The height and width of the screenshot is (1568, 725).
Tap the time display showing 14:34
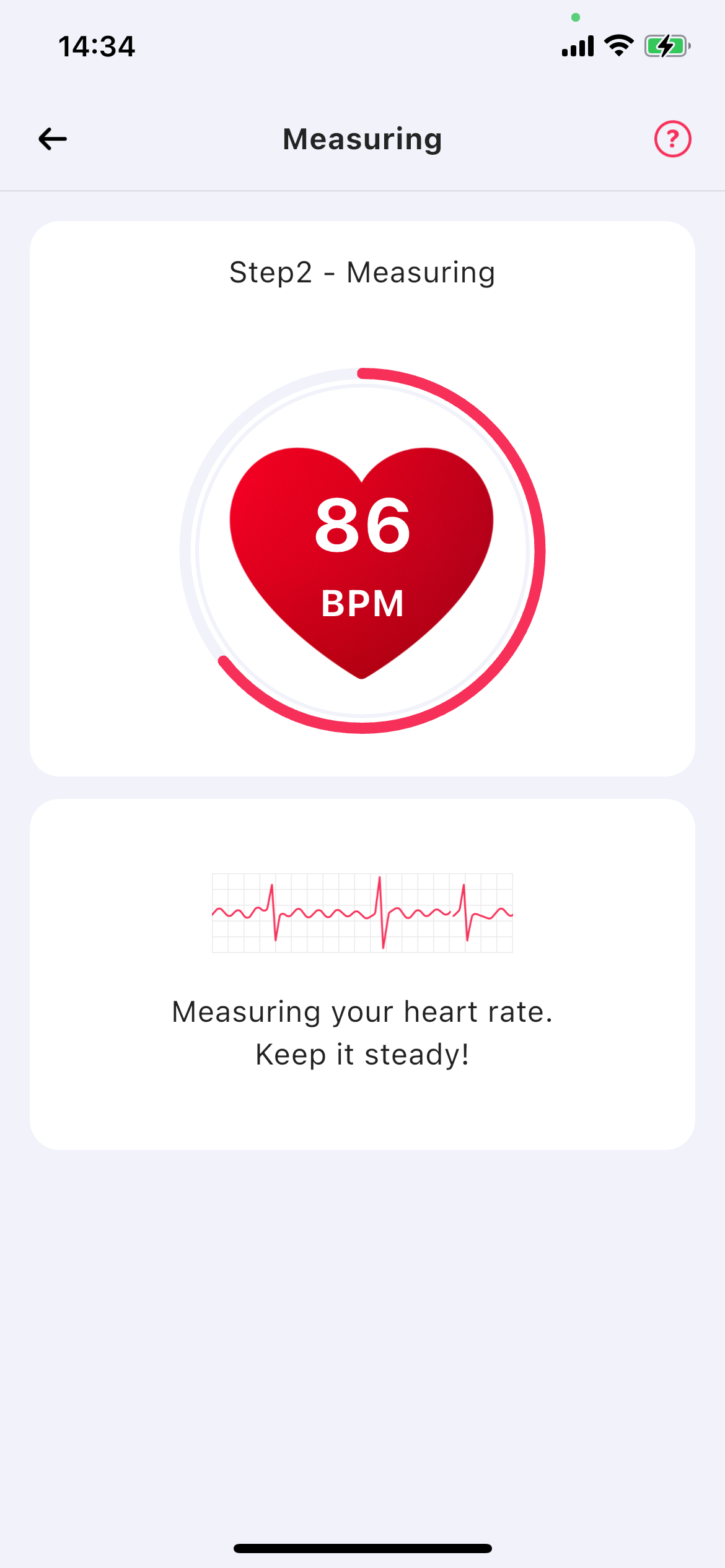[x=97, y=46]
